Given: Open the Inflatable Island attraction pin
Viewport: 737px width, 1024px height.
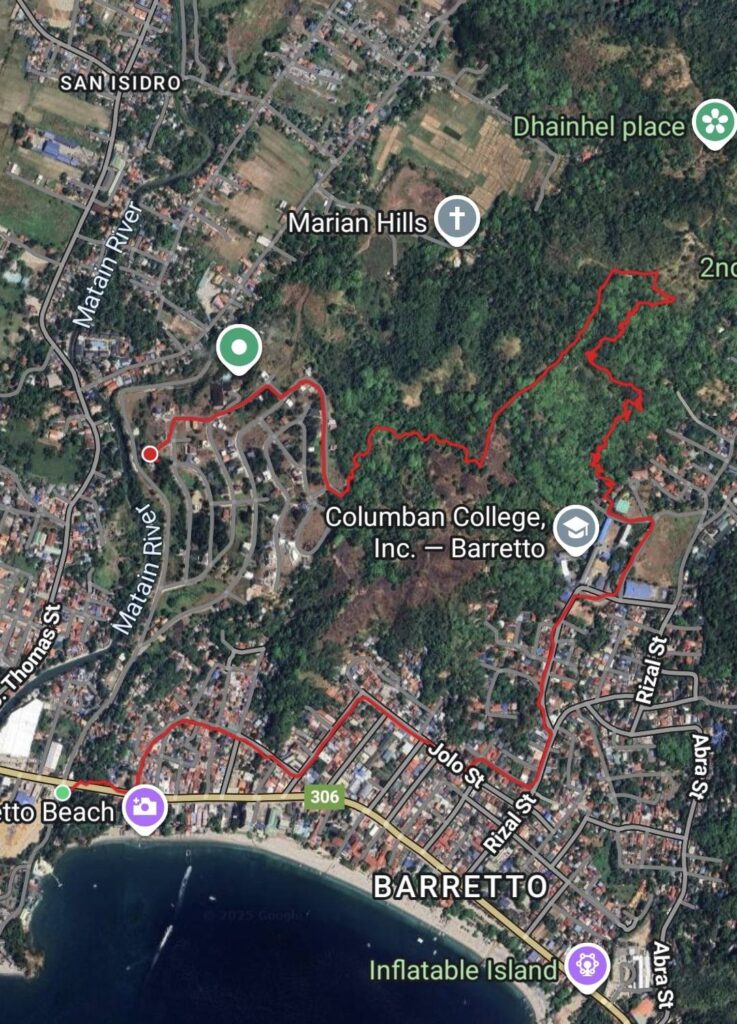Looking at the screenshot, I should [x=586, y=966].
